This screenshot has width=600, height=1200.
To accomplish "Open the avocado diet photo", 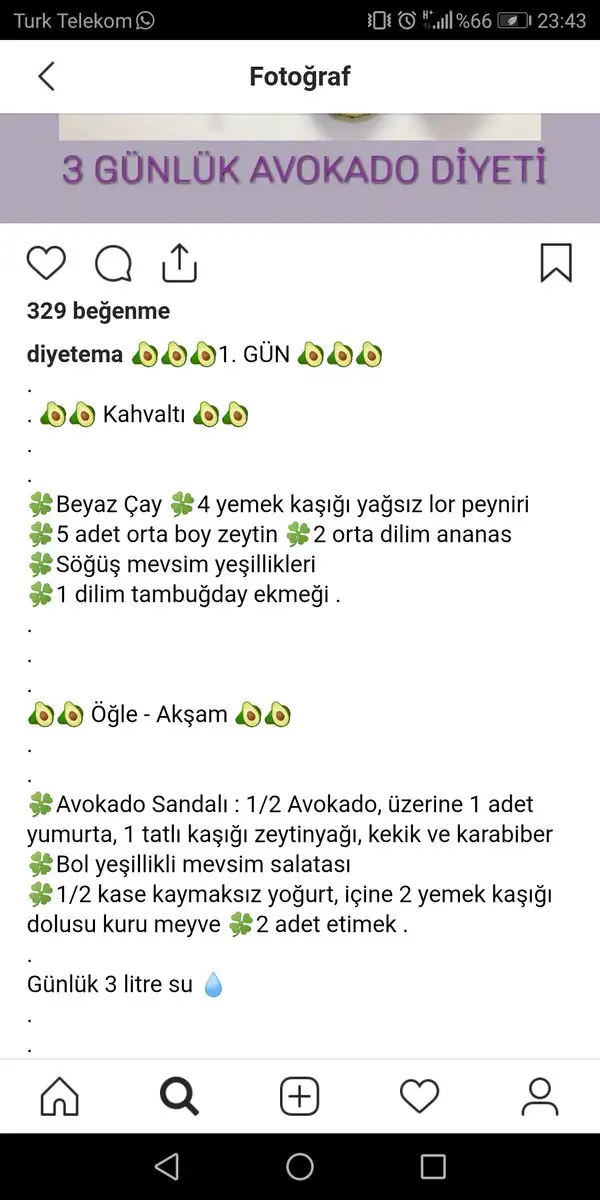I will [300, 167].
